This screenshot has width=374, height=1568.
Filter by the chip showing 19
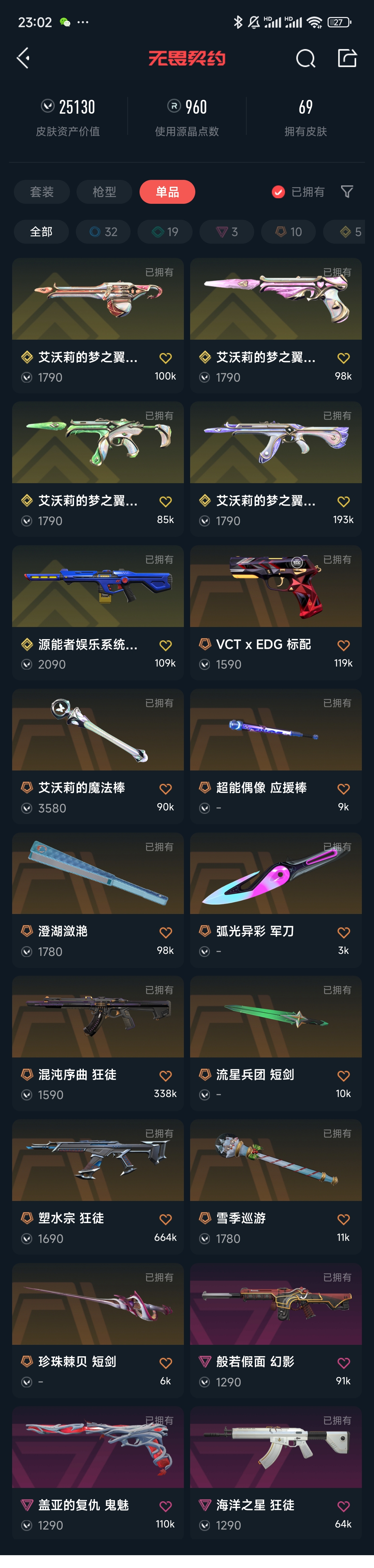[166, 232]
